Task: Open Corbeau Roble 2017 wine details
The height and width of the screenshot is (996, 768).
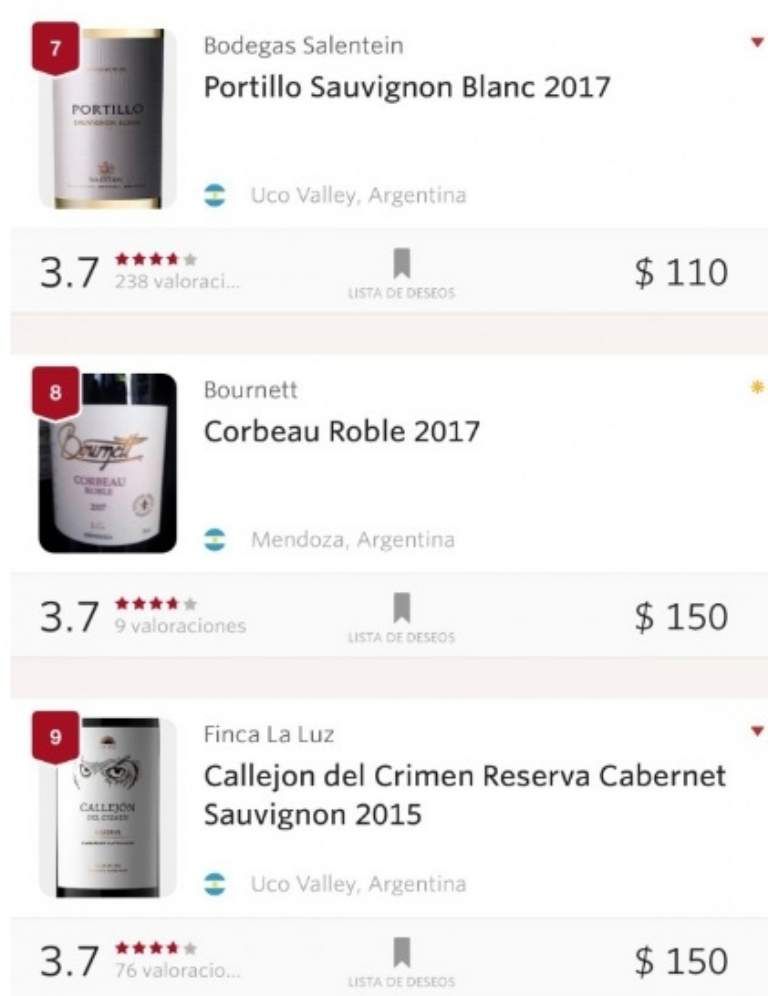Action: 342,432
